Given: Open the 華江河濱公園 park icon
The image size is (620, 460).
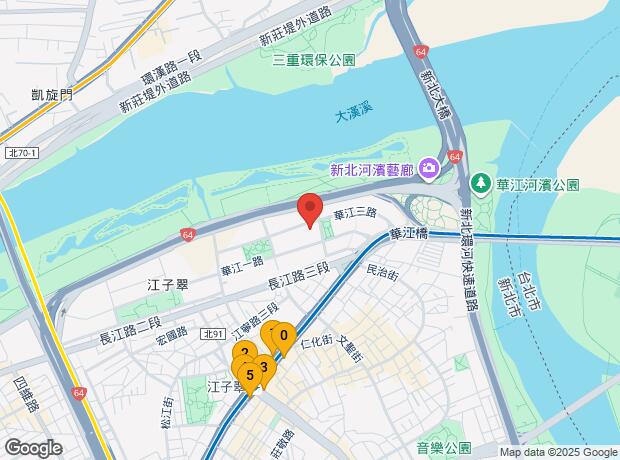Looking at the screenshot, I should pos(482,184).
